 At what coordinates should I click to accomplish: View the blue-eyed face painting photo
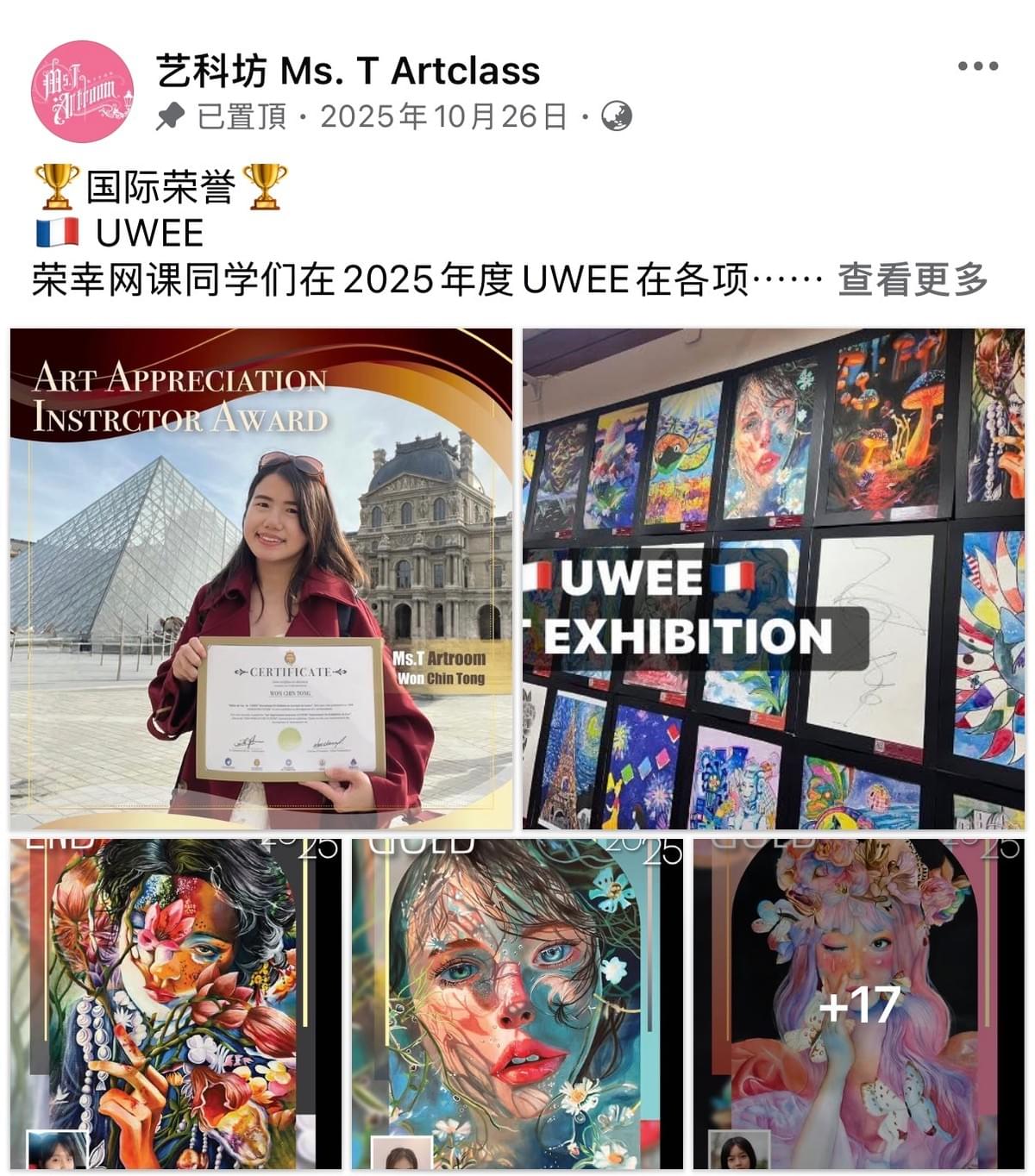click(517, 1004)
